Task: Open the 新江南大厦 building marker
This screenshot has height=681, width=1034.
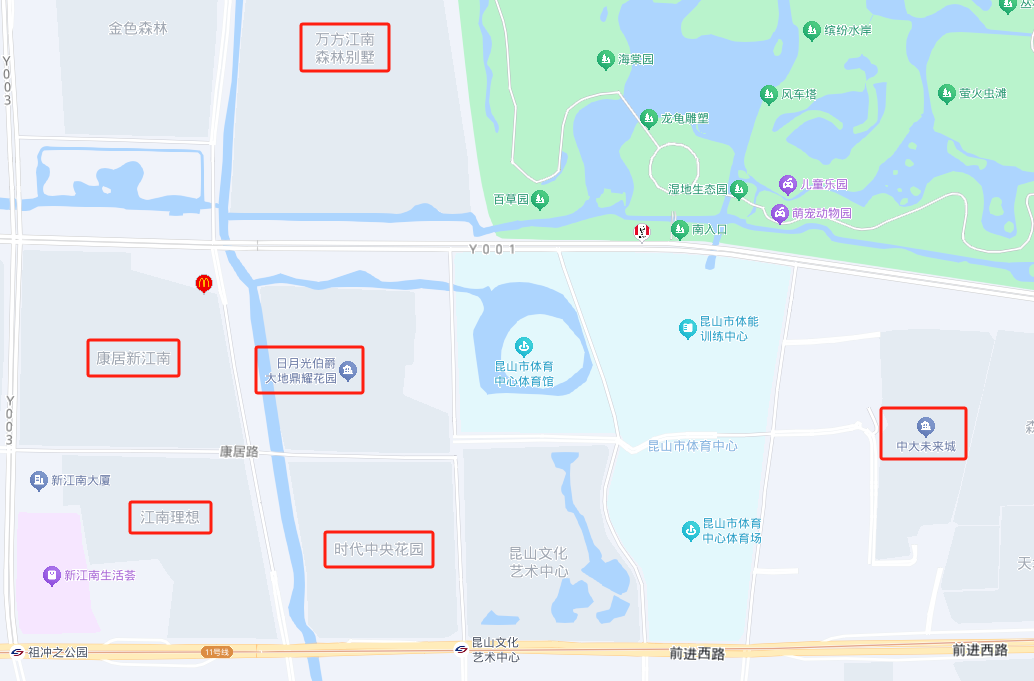Action: [x=39, y=481]
